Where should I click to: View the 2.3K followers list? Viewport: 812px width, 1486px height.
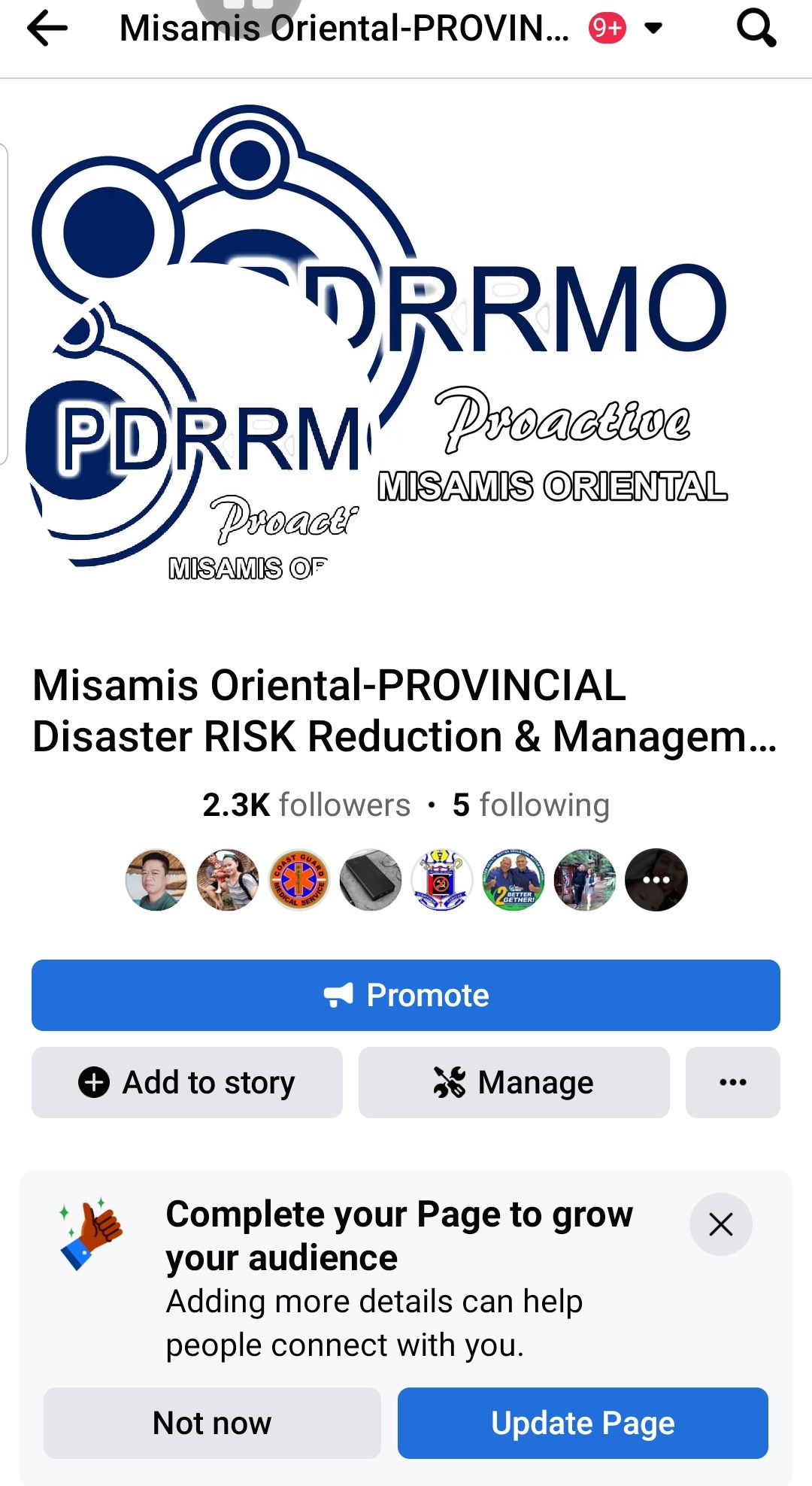pos(306,805)
